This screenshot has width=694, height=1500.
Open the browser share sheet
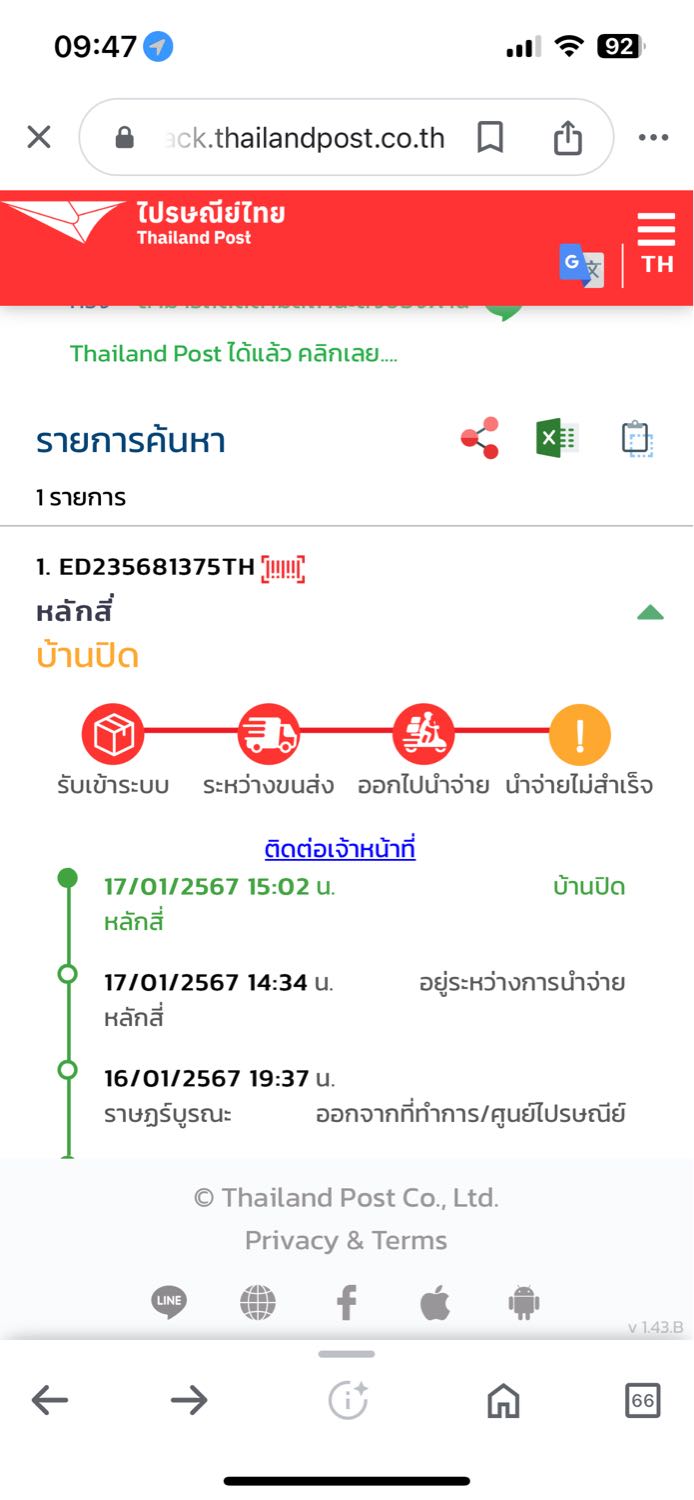click(x=567, y=137)
